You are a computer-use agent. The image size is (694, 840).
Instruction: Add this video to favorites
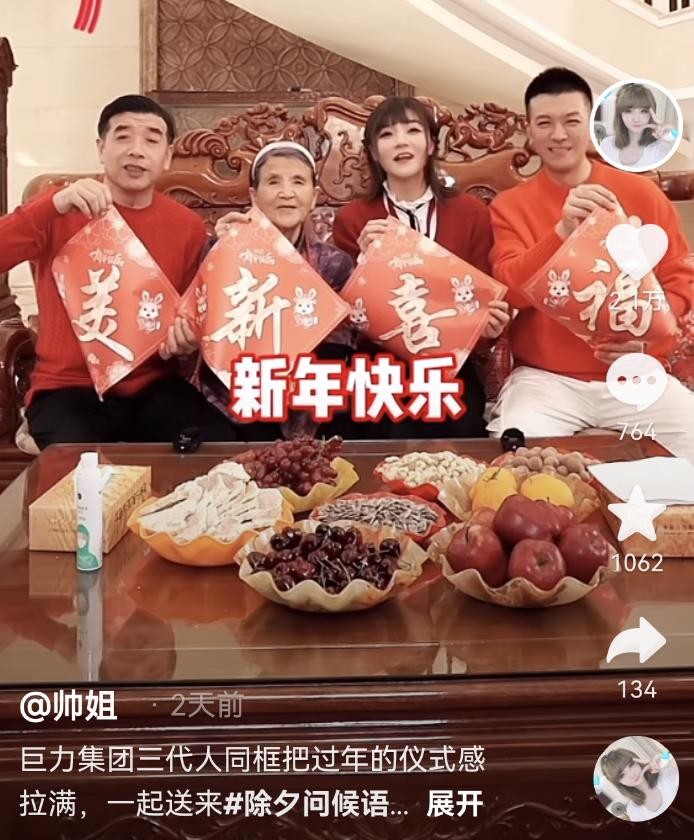[x=636, y=513]
